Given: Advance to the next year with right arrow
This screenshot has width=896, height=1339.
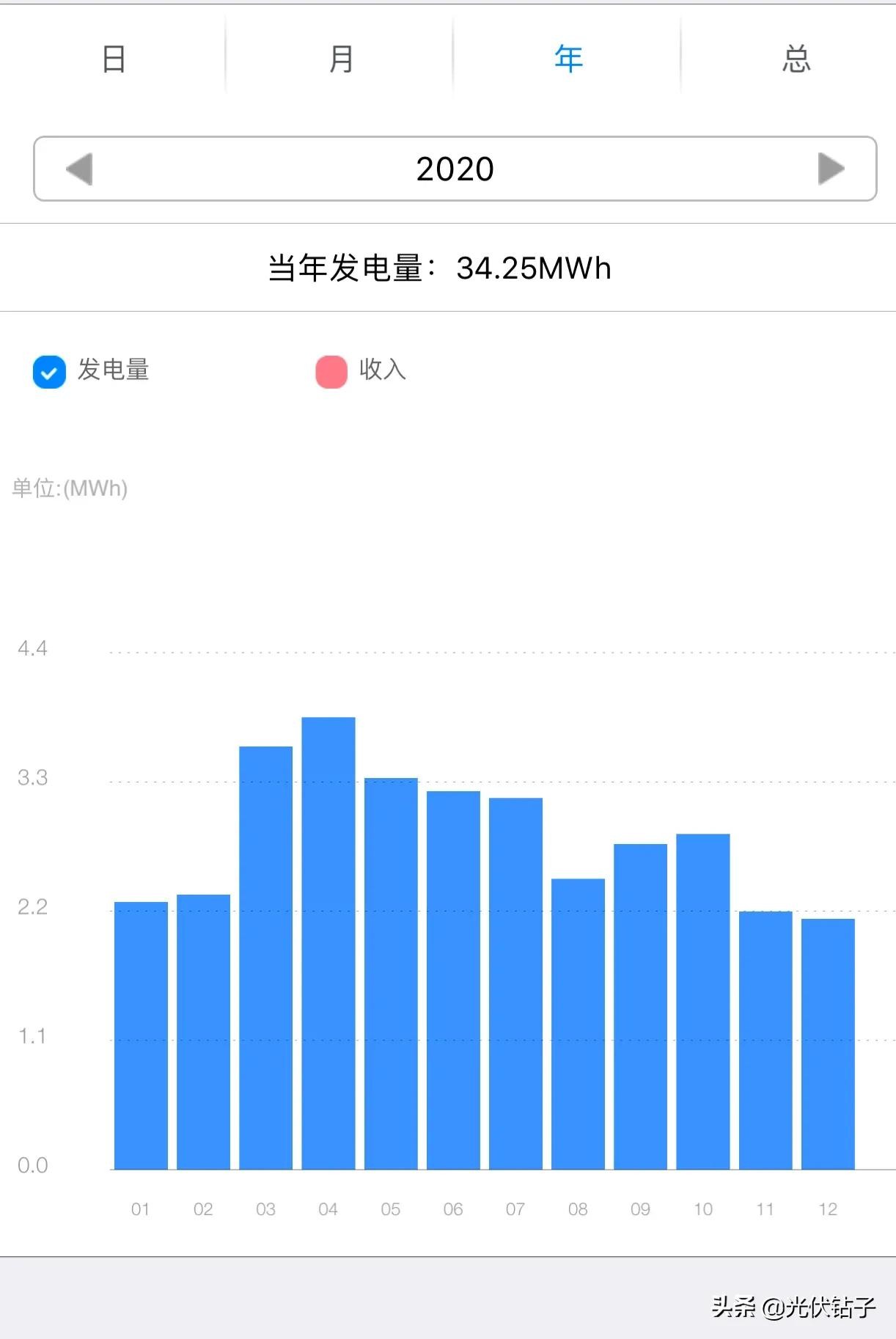Looking at the screenshot, I should [831, 169].
